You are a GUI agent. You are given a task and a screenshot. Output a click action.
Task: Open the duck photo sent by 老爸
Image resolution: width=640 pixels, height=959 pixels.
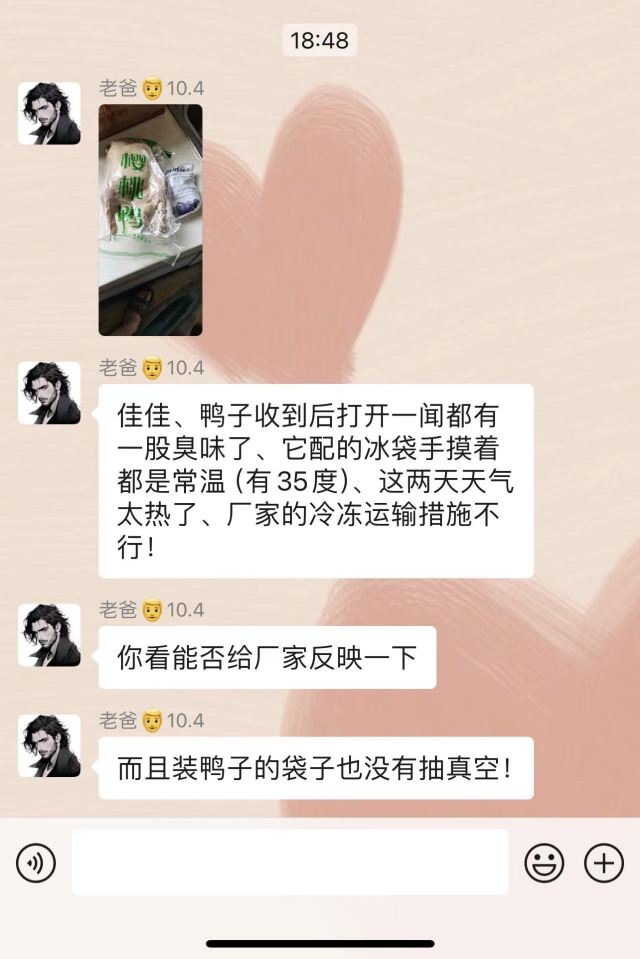(x=150, y=220)
